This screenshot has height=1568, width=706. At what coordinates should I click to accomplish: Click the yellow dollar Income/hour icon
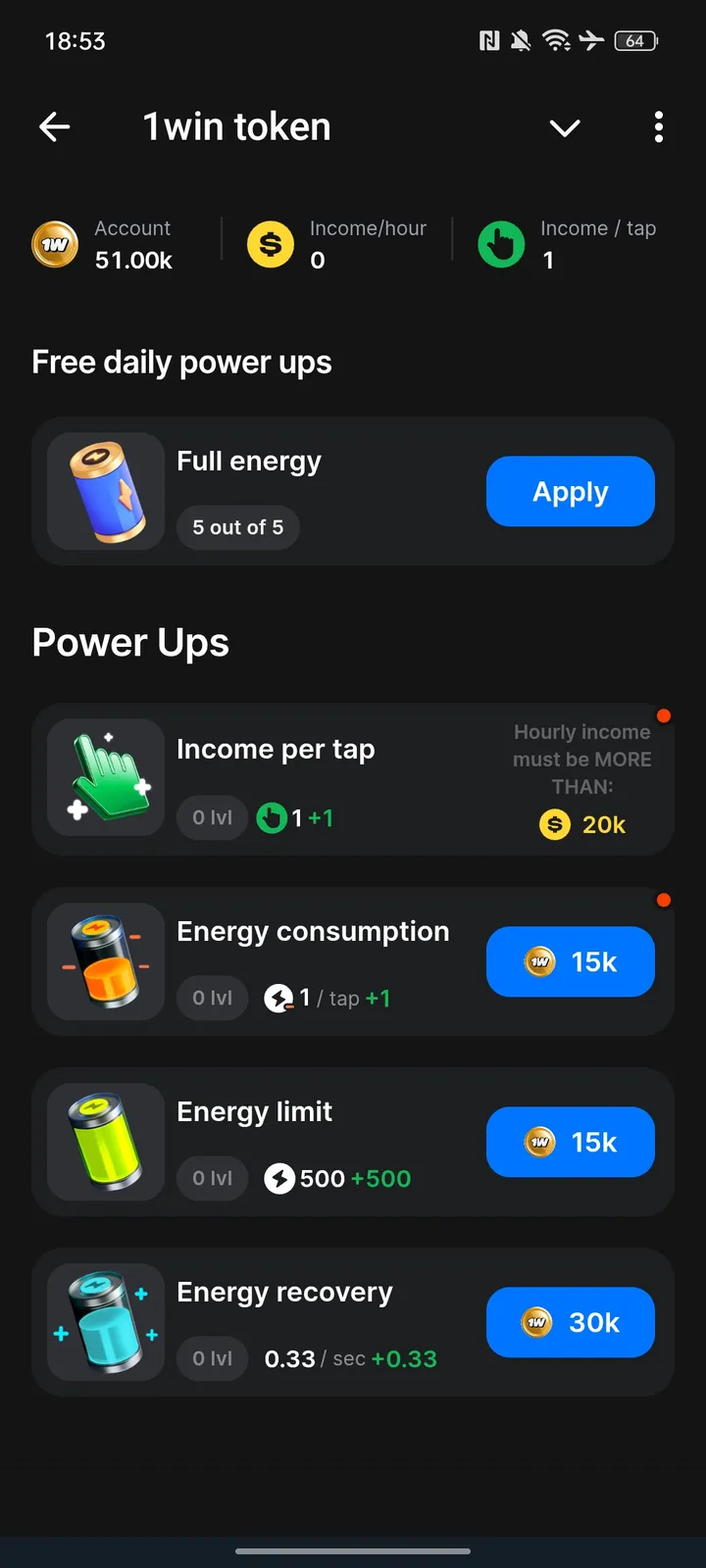coord(271,244)
